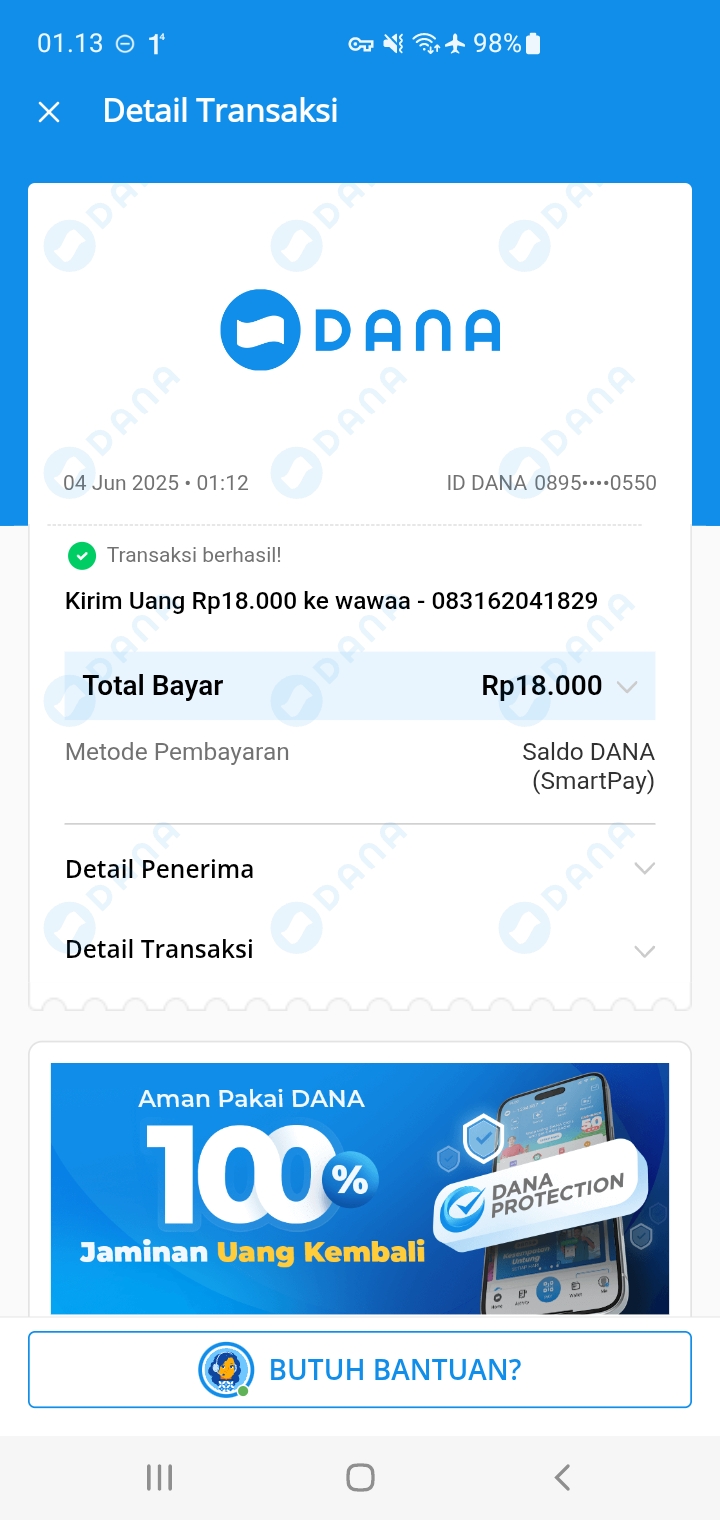Expand the Detail Transaksi section
Image resolution: width=720 pixels, height=1520 pixels.
tap(644, 950)
